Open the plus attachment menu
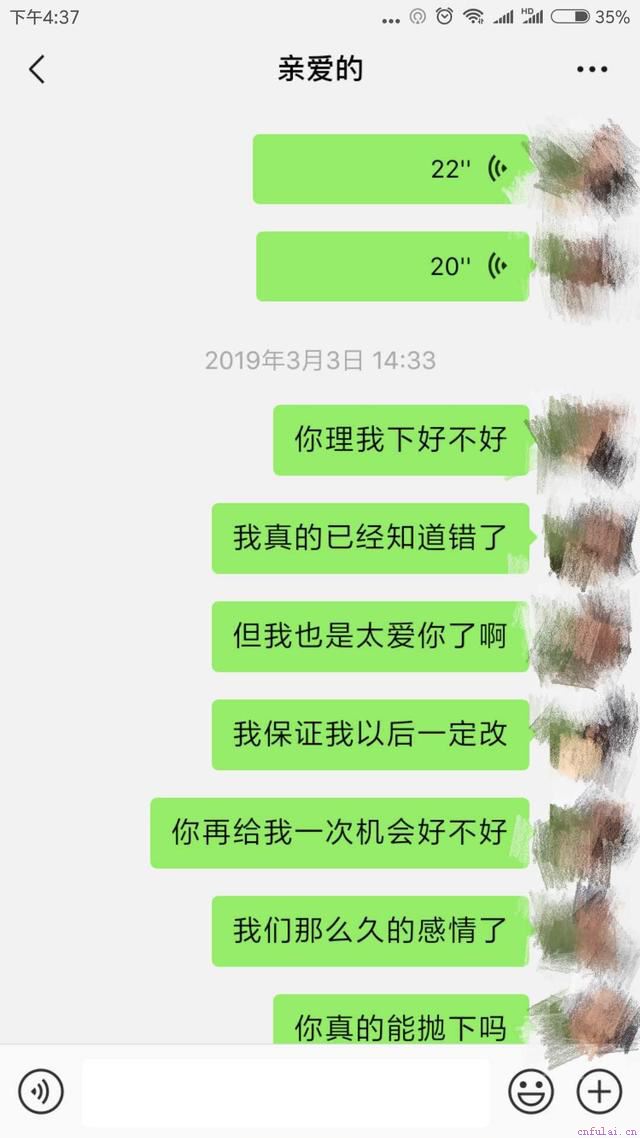640x1138 pixels. tap(599, 1091)
